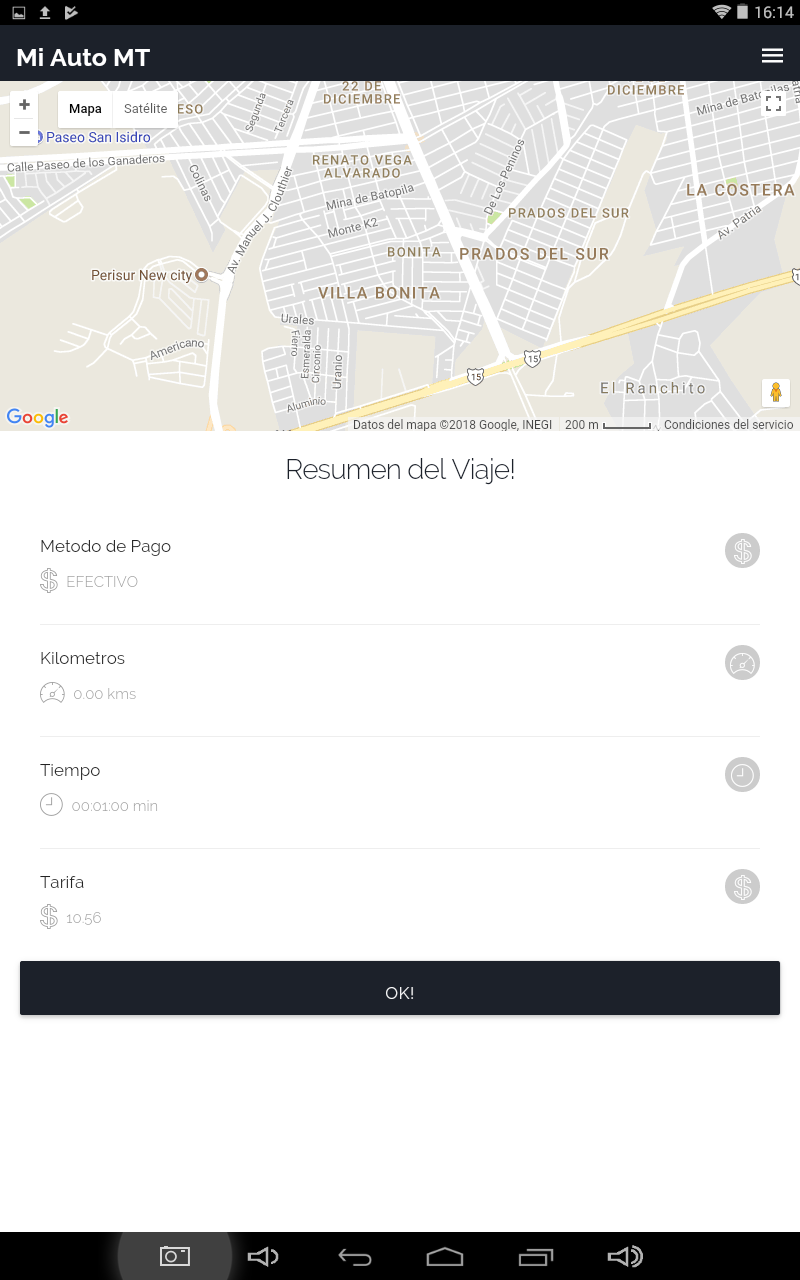Toggle fullscreen map view
This screenshot has width=800, height=1280.
pyautogui.click(x=773, y=103)
